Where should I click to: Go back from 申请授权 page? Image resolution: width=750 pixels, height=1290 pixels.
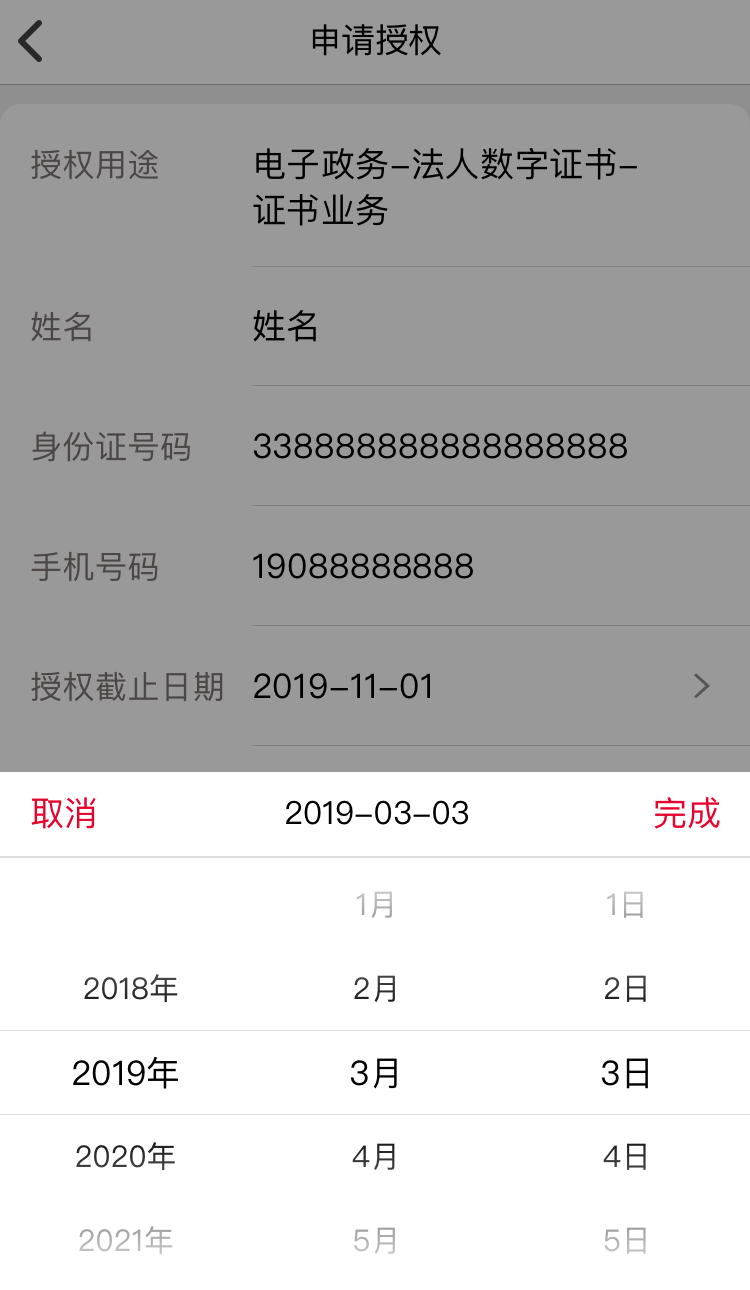31,42
